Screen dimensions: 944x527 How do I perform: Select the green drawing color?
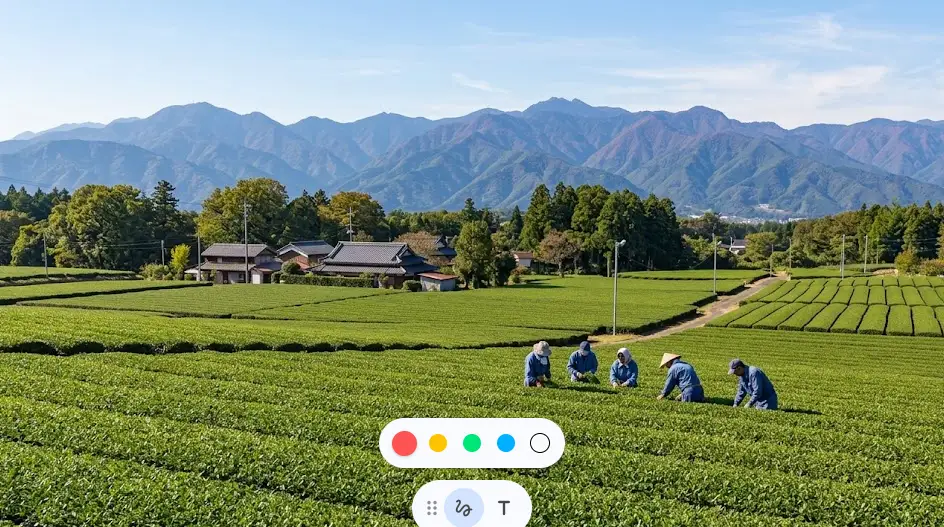pyautogui.click(x=472, y=443)
